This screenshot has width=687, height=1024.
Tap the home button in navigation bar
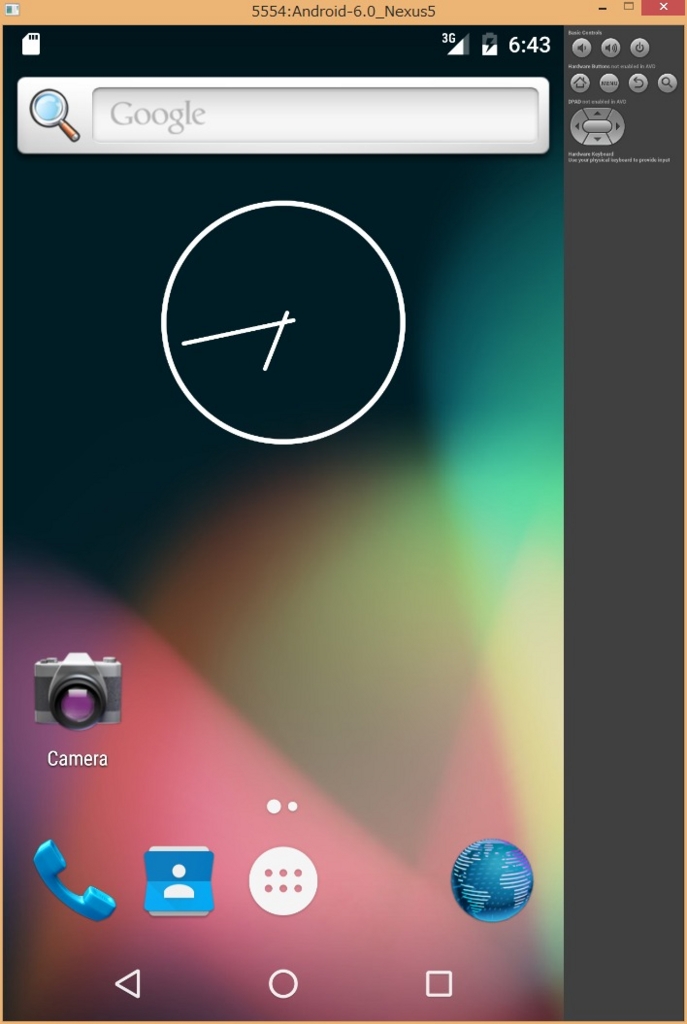tap(283, 984)
